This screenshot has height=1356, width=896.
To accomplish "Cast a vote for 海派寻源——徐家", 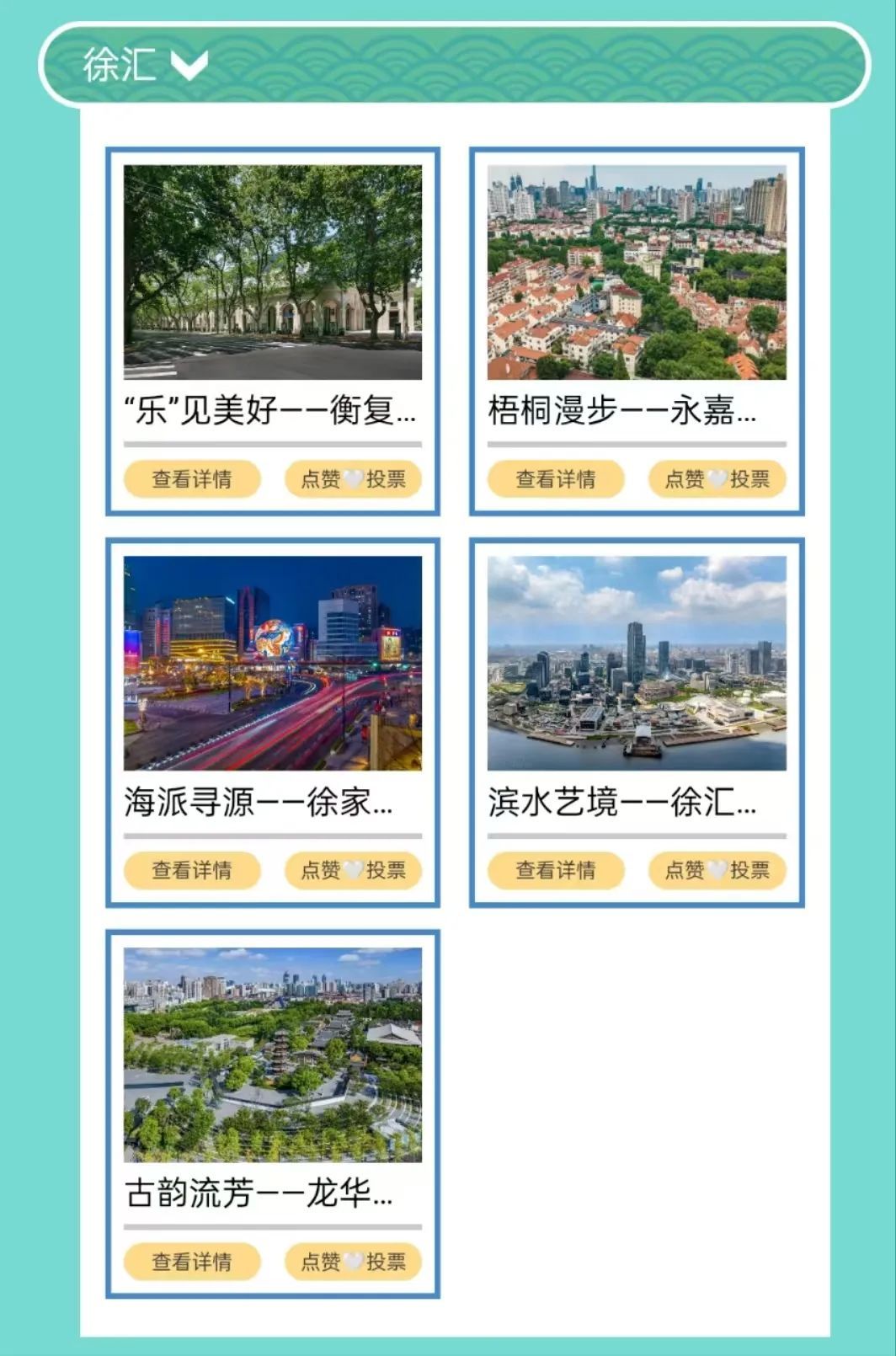I will 354,870.
